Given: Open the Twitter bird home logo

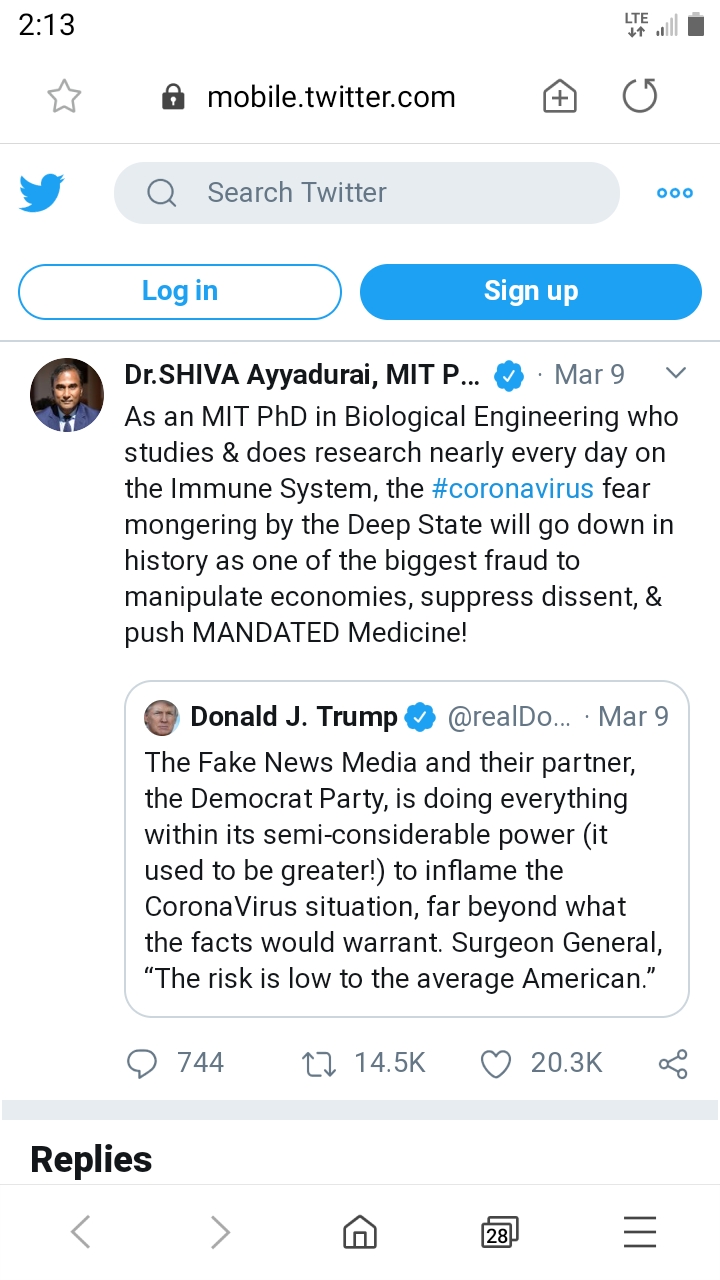Looking at the screenshot, I should coord(42,192).
